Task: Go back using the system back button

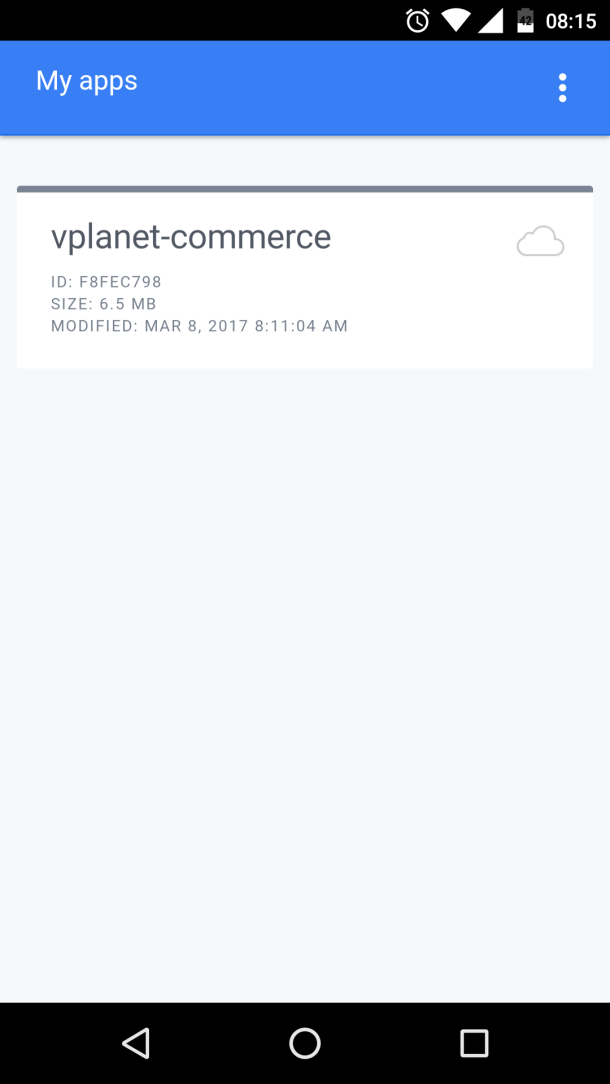Action: pos(136,1043)
